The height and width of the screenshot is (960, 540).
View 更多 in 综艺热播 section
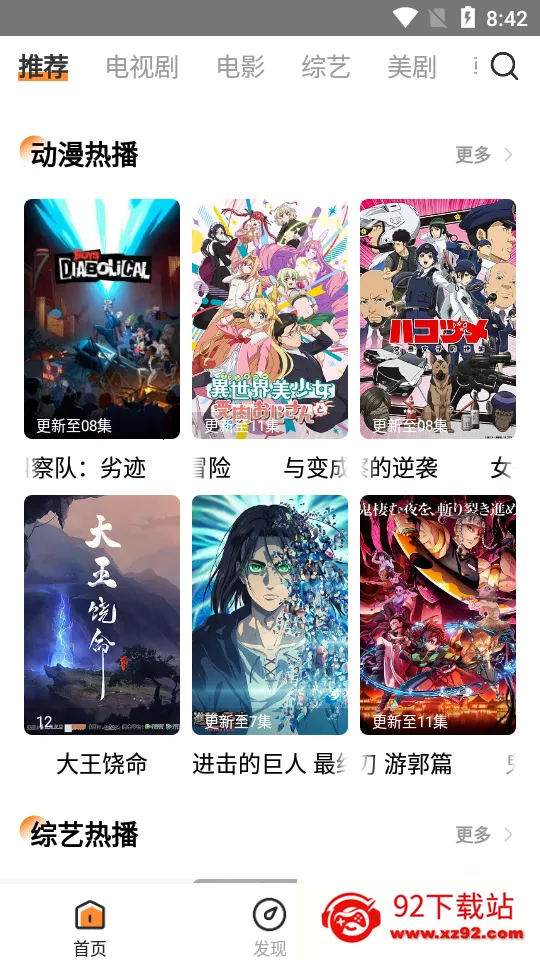(484, 834)
